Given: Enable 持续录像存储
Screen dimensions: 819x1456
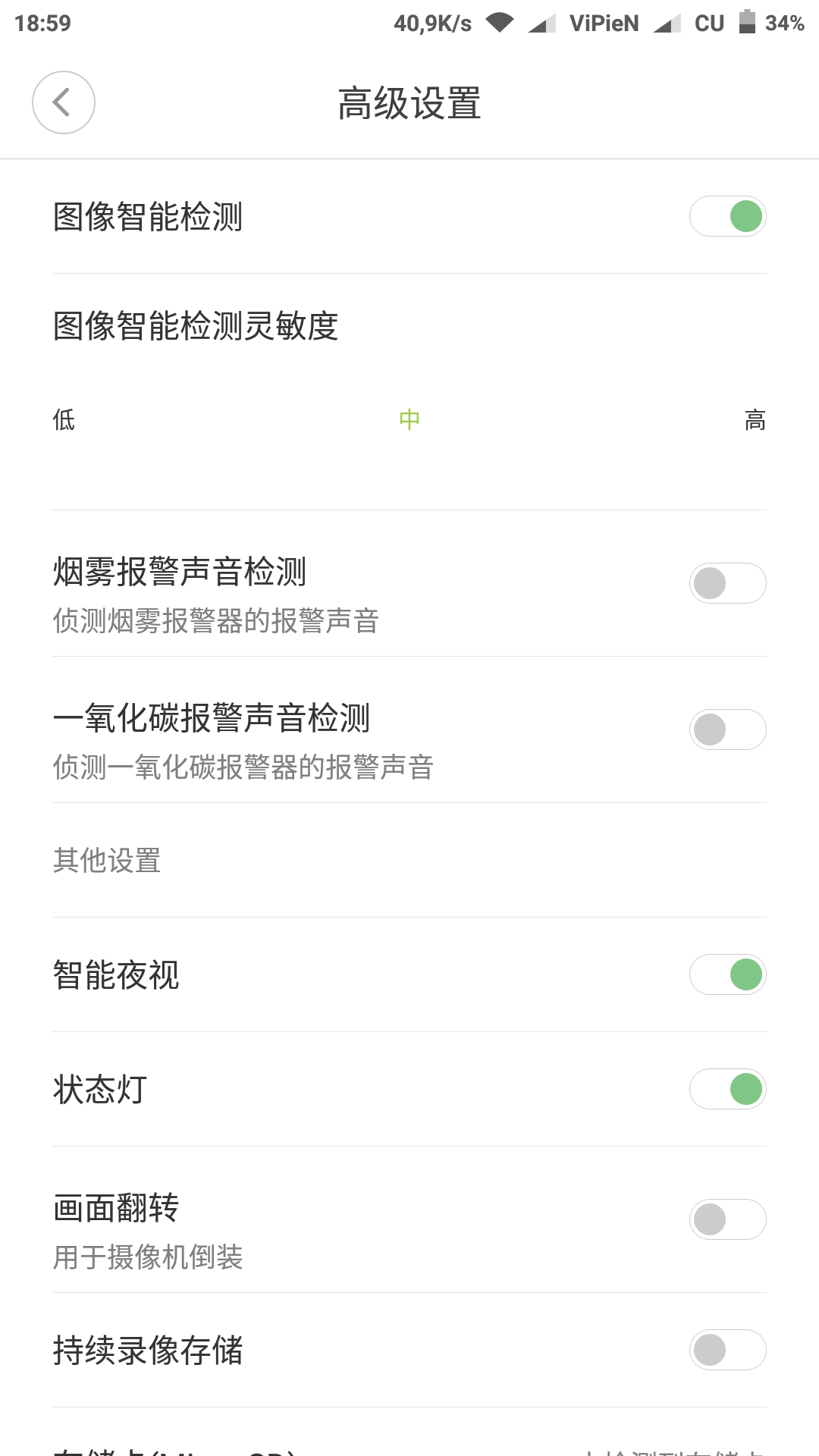Looking at the screenshot, I should pos(727,1350).
